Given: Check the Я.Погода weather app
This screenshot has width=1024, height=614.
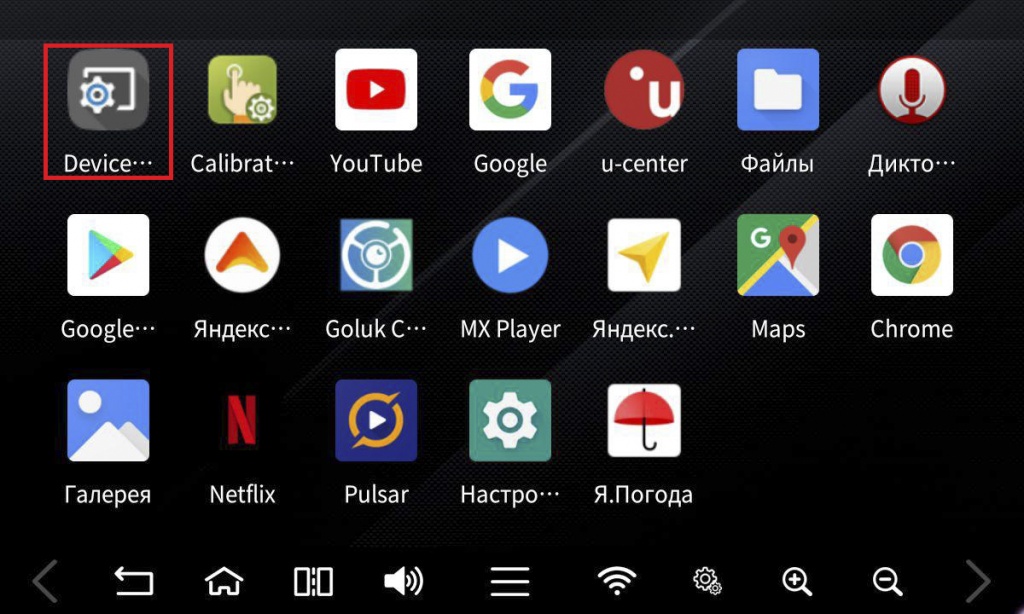Looking at the screenshot, I should click(x=644, y=420).
